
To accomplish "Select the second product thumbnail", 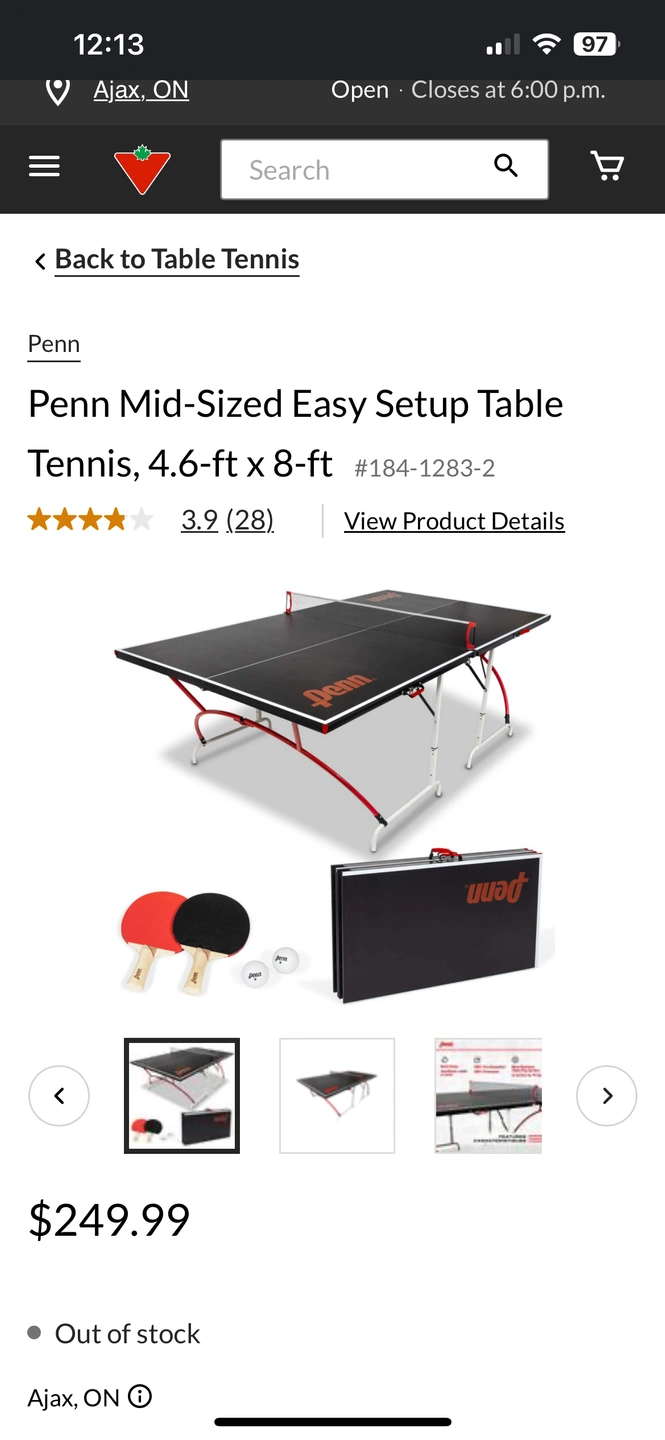I will [337, 1096].
